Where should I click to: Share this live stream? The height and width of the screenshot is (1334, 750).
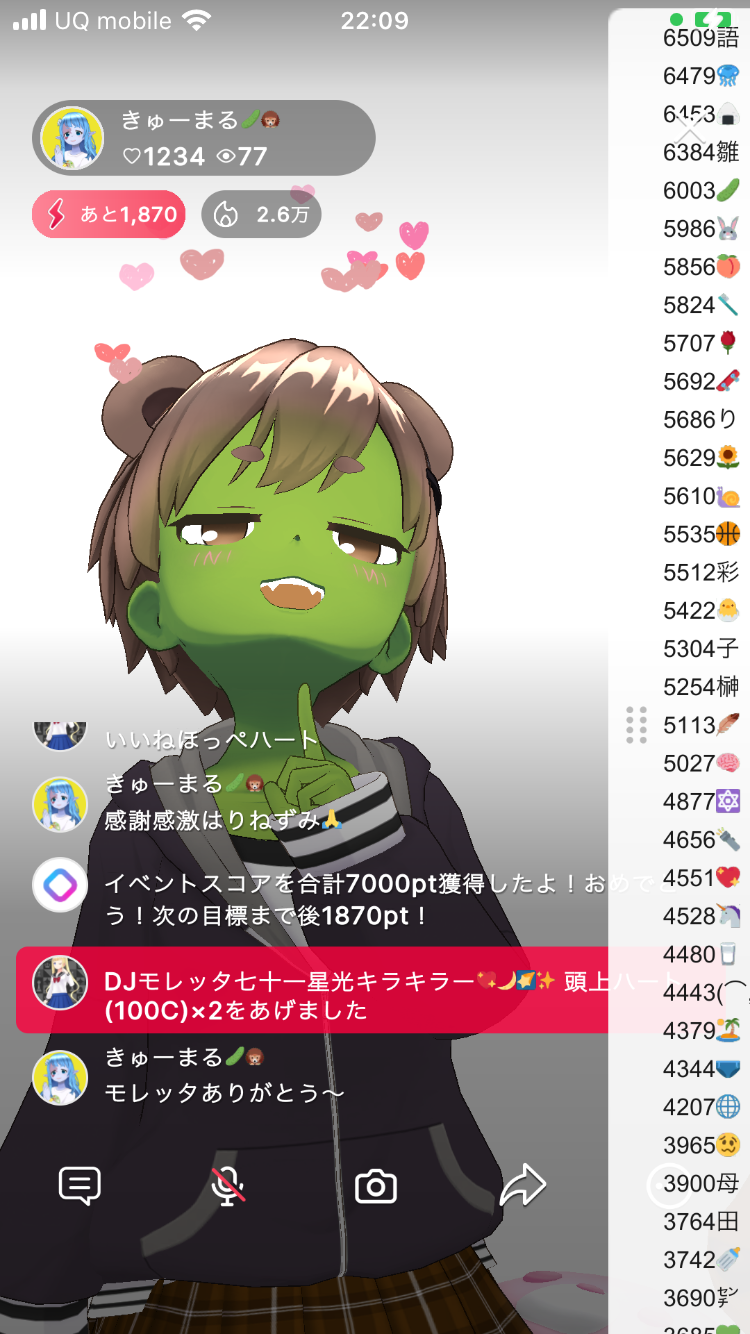[522, 1186]
